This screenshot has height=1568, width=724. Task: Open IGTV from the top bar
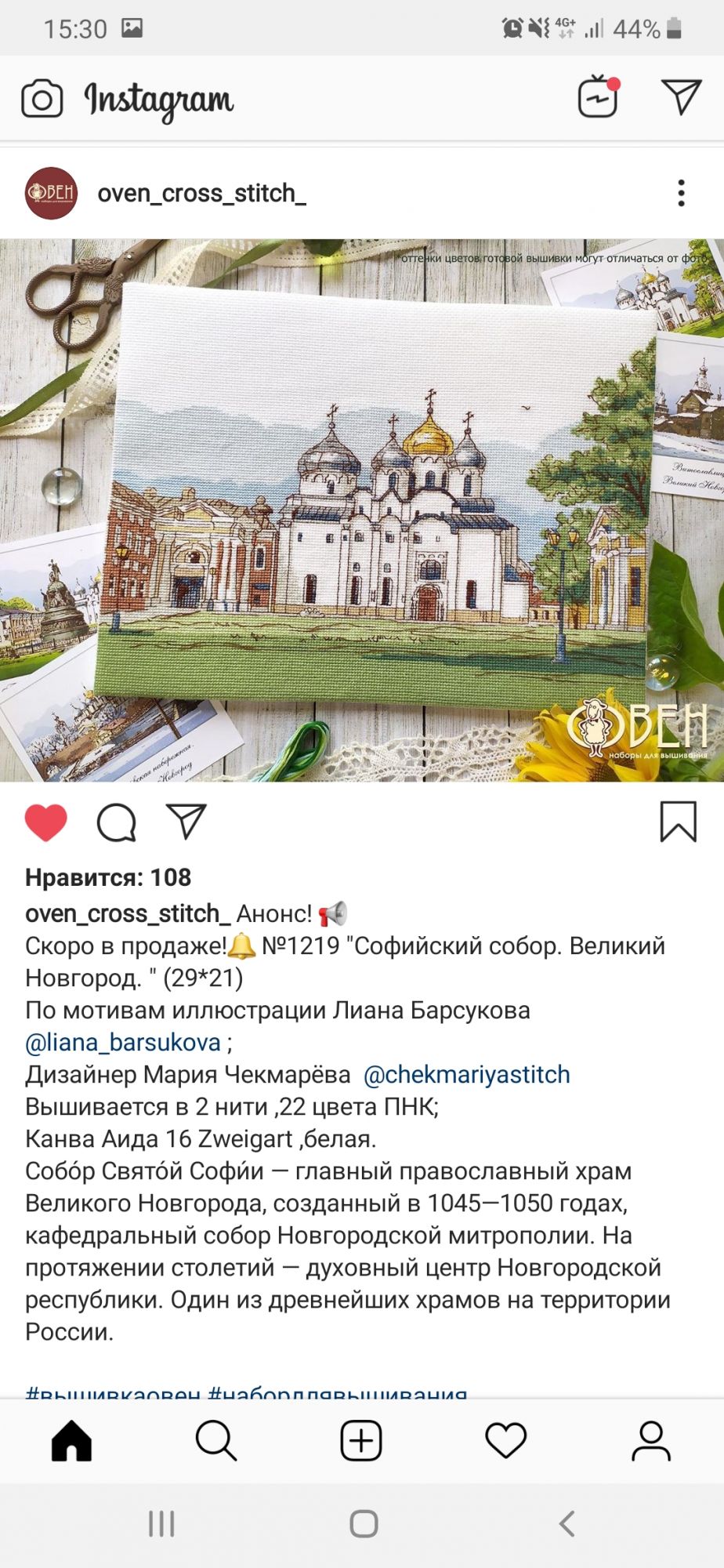point(598,96)
